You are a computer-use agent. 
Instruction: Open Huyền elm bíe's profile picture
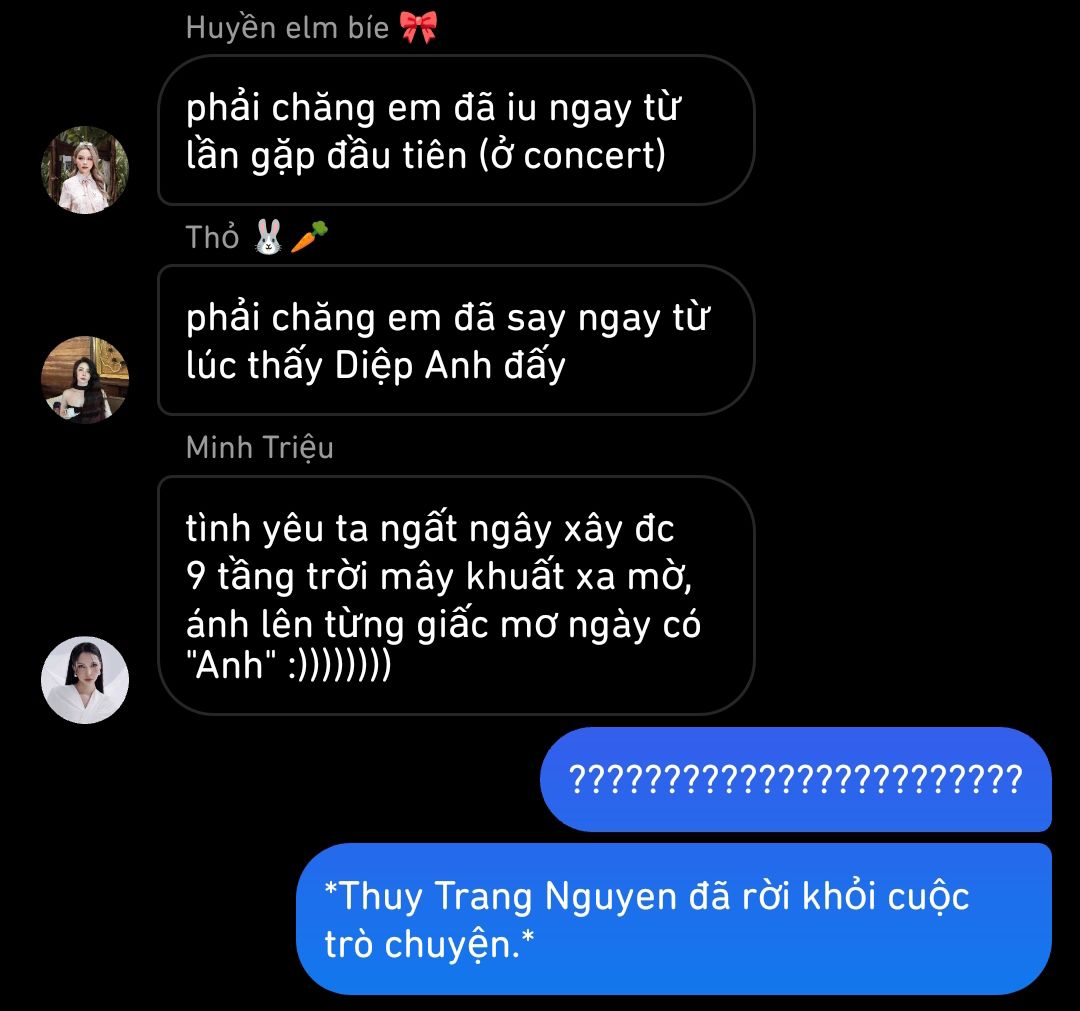coord(85,169)
